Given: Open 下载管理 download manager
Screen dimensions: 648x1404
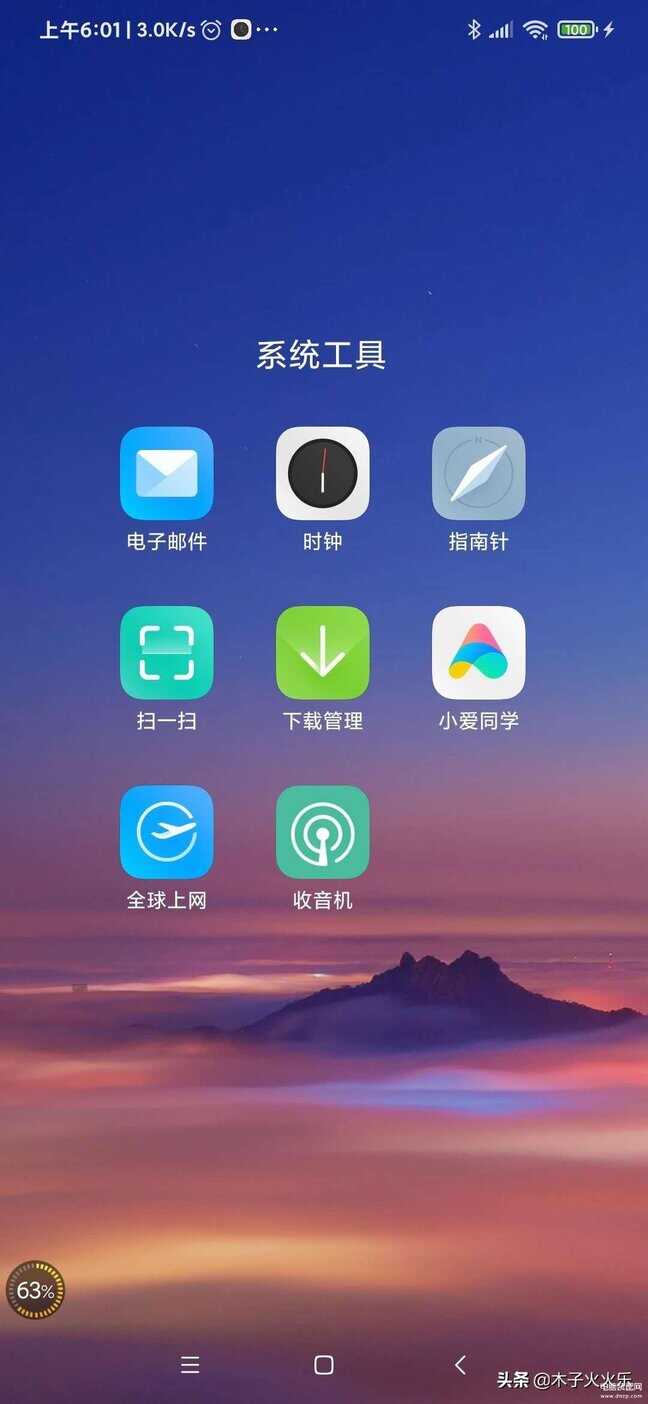Looking at the screenshot, I should tap(322, 653).
